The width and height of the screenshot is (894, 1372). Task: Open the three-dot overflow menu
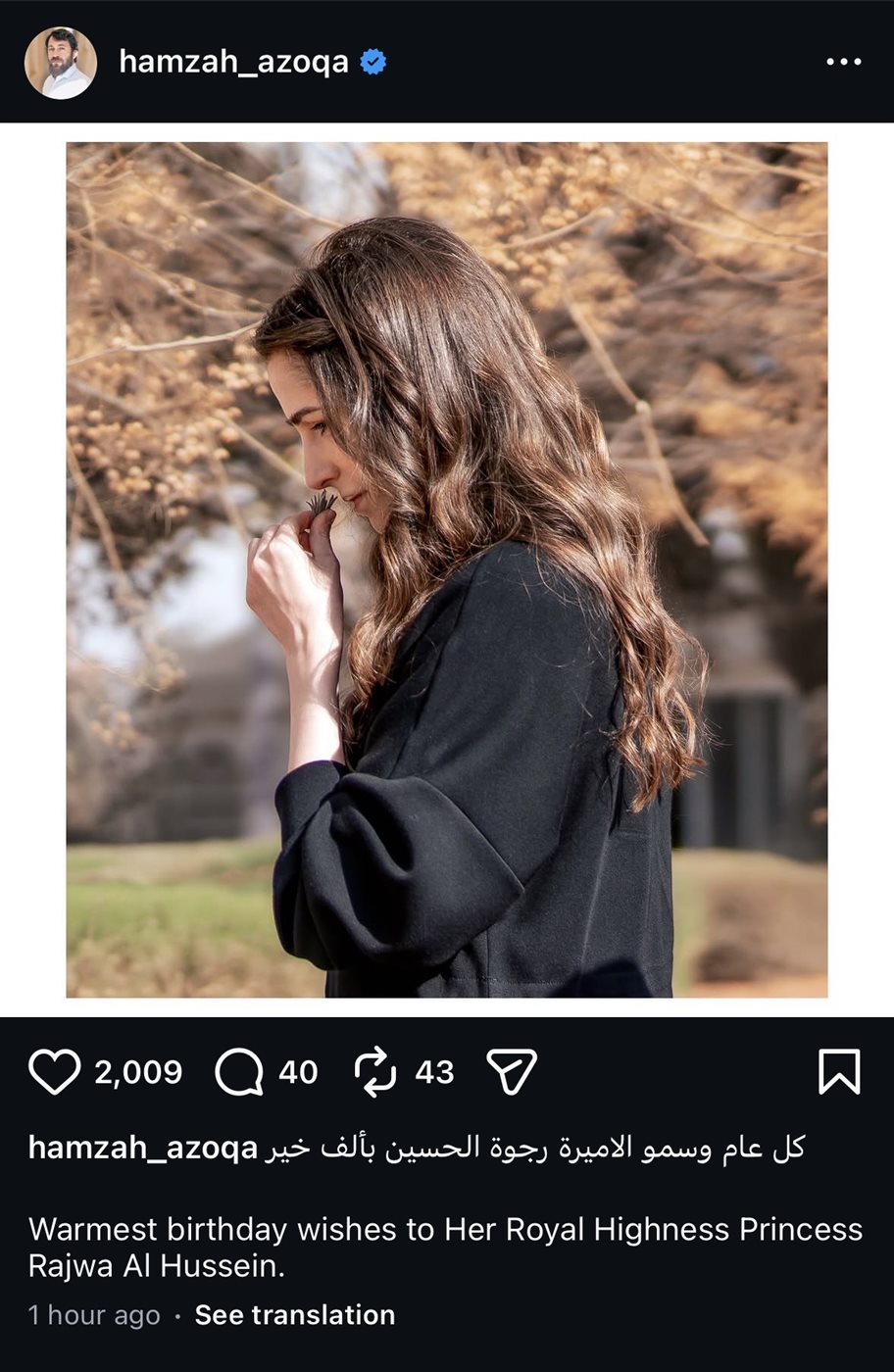842,62
